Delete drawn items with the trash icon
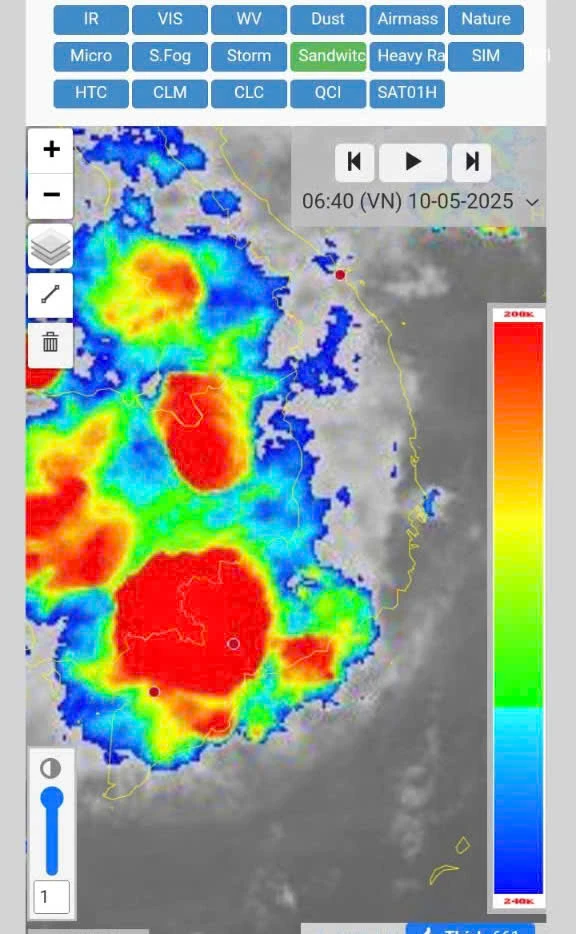The height and width of the screenshot is (934, 576). coord(51,344)
